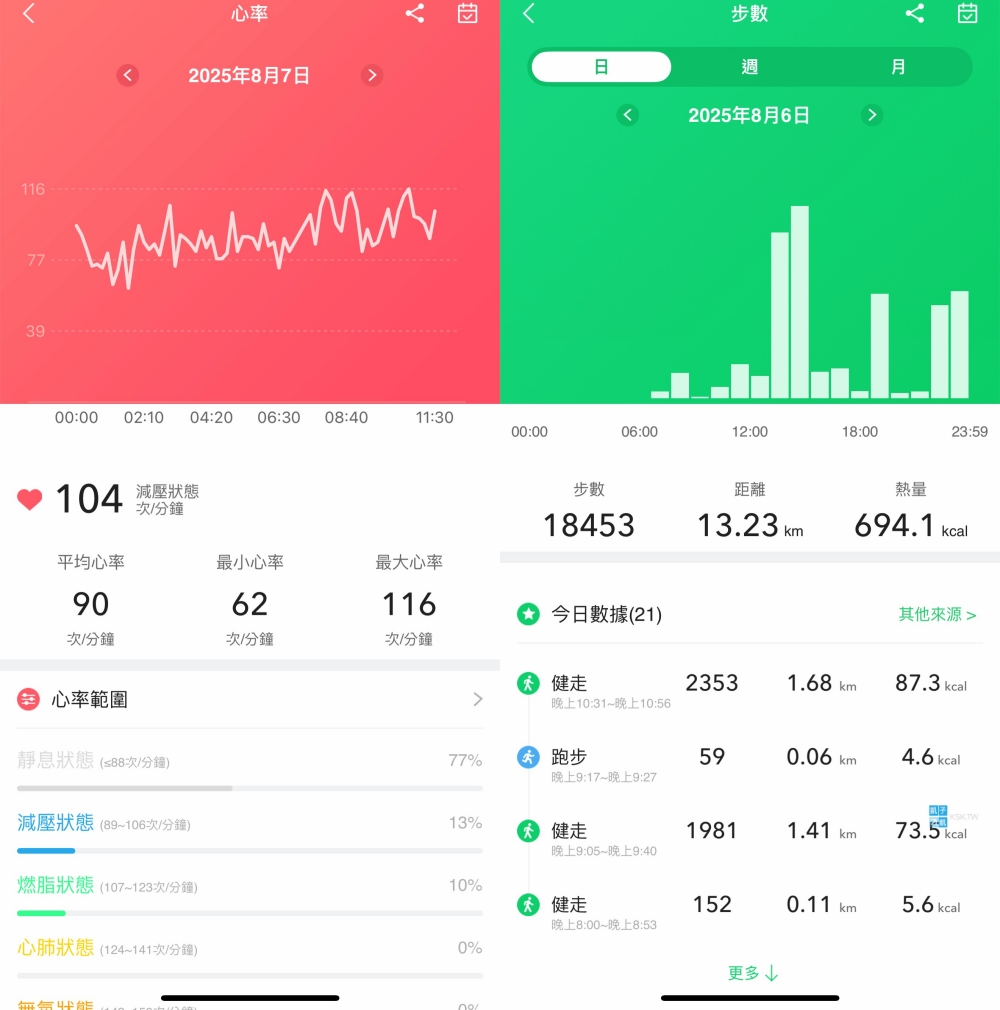
Task: Expand 更多 to show more activity records
Action: [x=753, y=973]
